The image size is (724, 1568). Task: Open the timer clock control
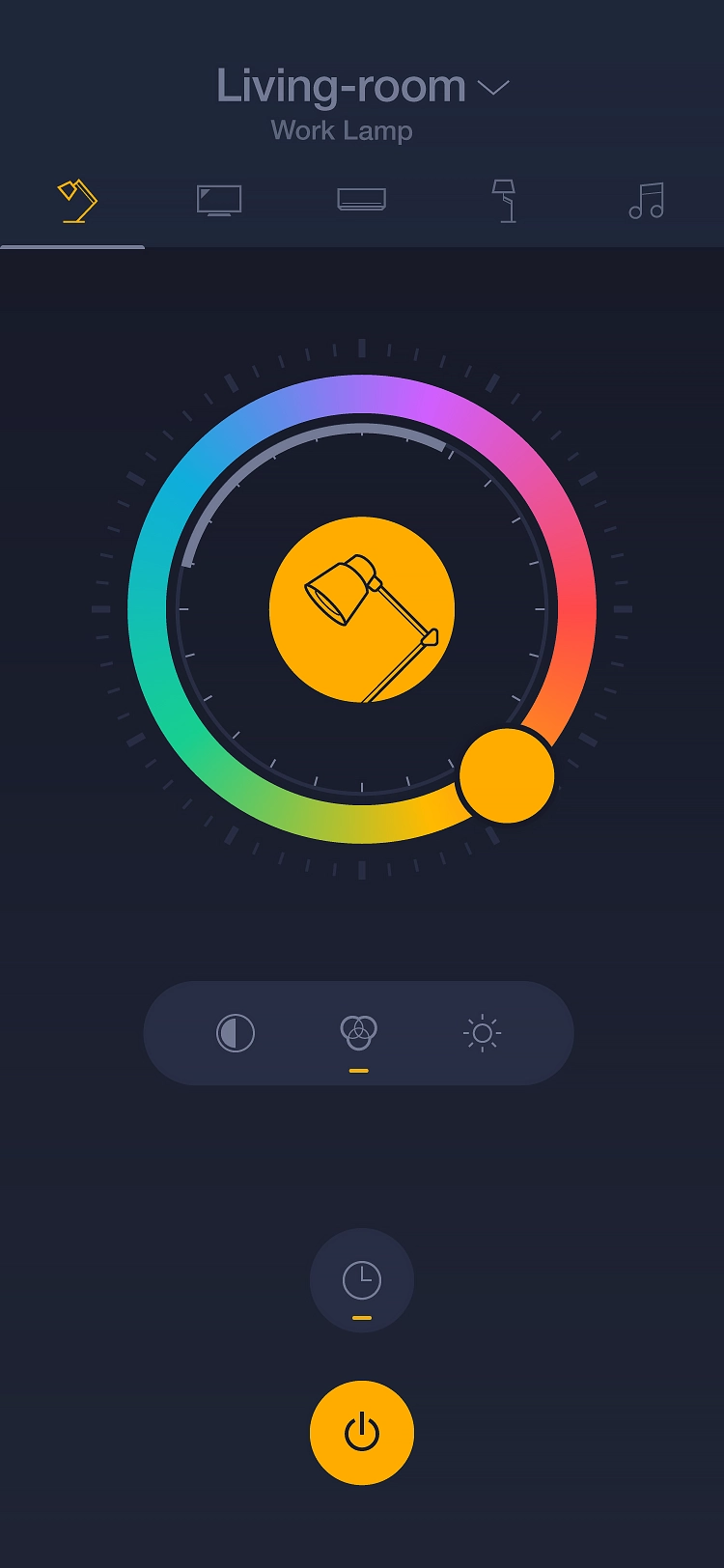(x=361, y=1279)
